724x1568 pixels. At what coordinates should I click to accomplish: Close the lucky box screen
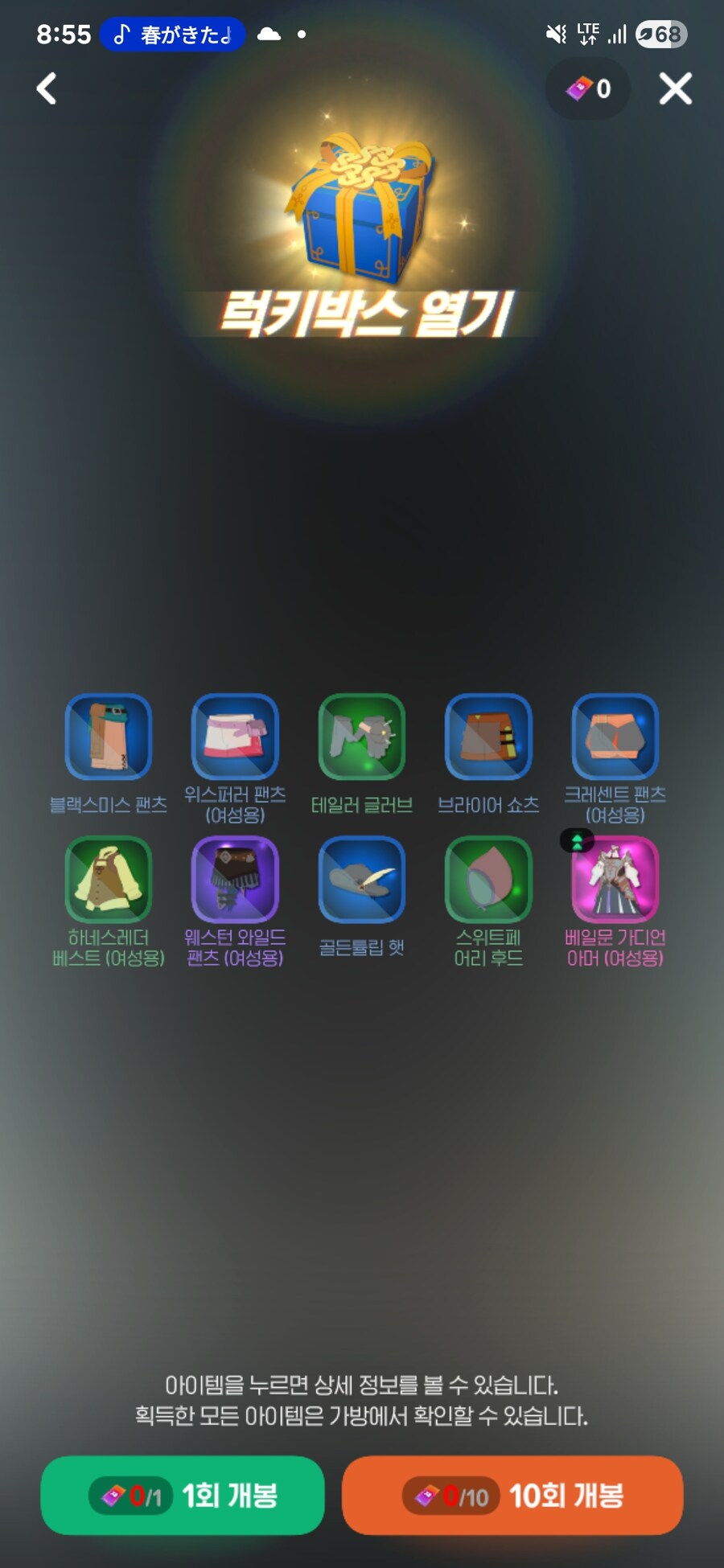(x=675, y=88)
